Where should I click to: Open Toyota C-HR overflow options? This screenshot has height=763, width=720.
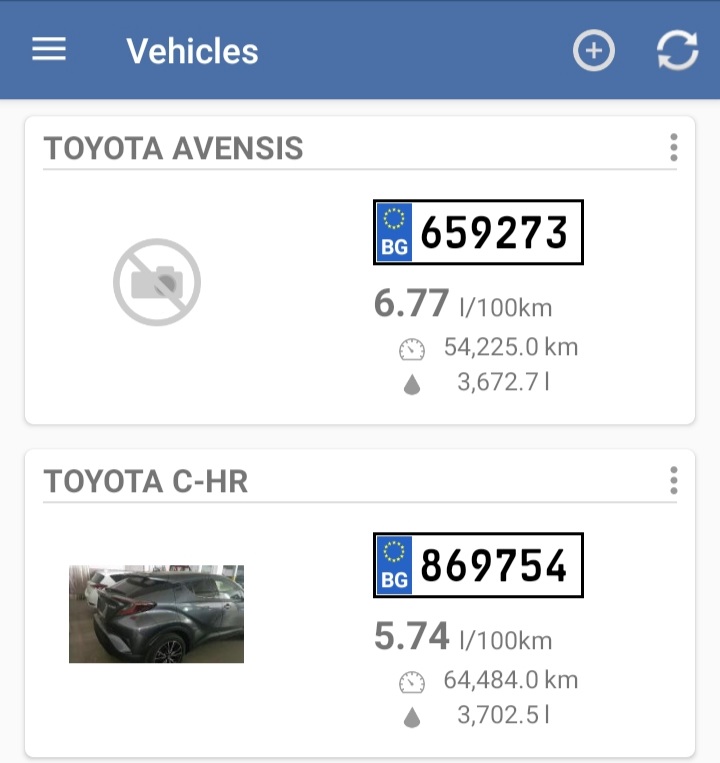click(x=674, y=481)
